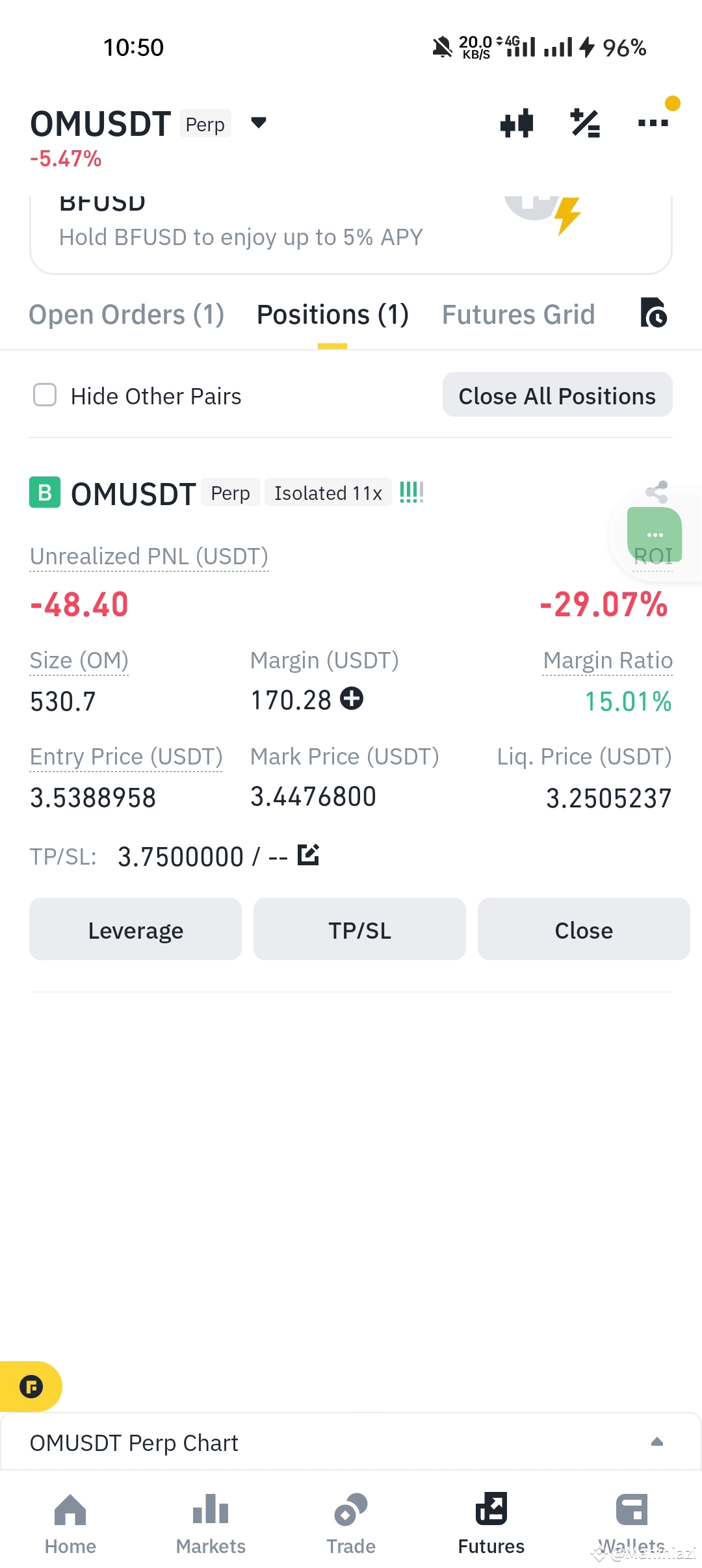Enable the Hide Other Pairs checkbox
Image resolution: width=702 pixels, height=1568 pixels.
[x=44, y=395]
